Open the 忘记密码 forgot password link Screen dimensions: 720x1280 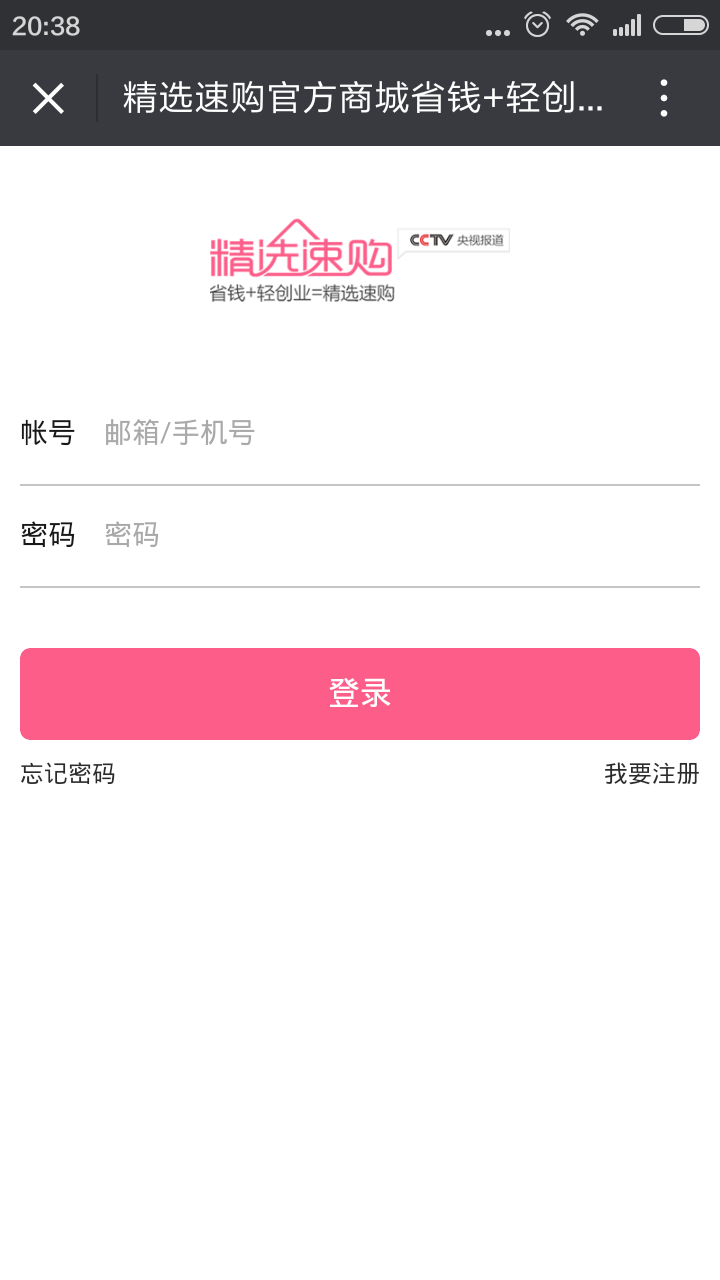coord(68,774)
